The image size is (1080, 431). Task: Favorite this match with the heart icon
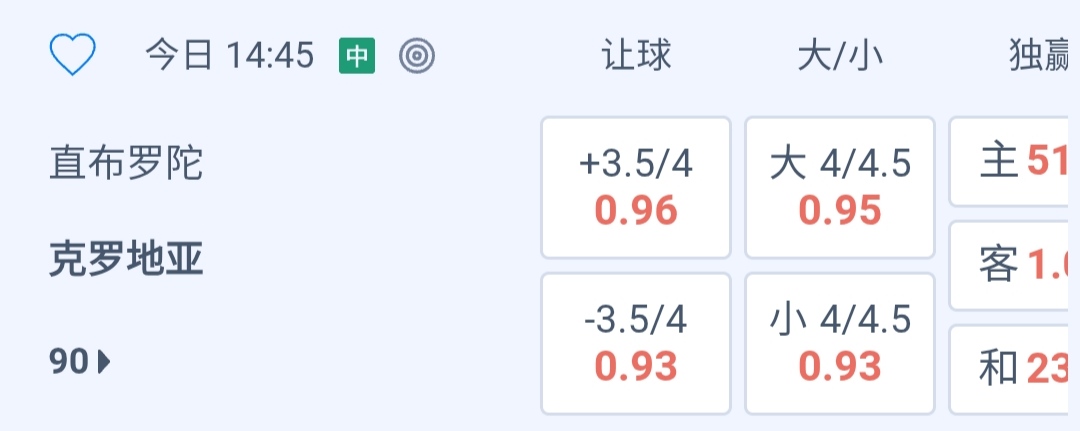[x=73, y=55]
